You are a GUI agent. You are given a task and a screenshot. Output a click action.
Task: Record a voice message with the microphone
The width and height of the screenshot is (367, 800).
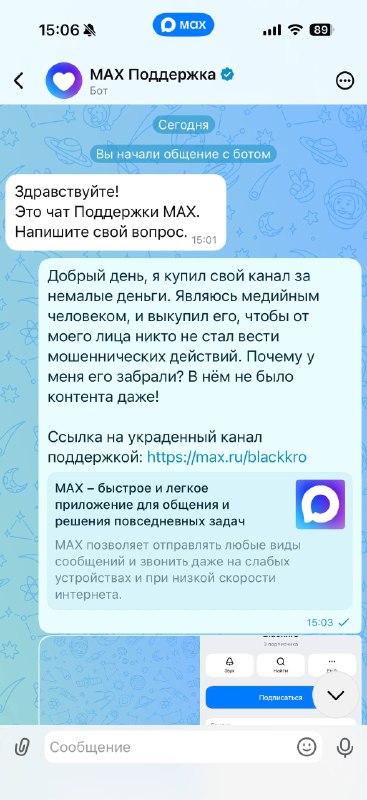point(345,747)
